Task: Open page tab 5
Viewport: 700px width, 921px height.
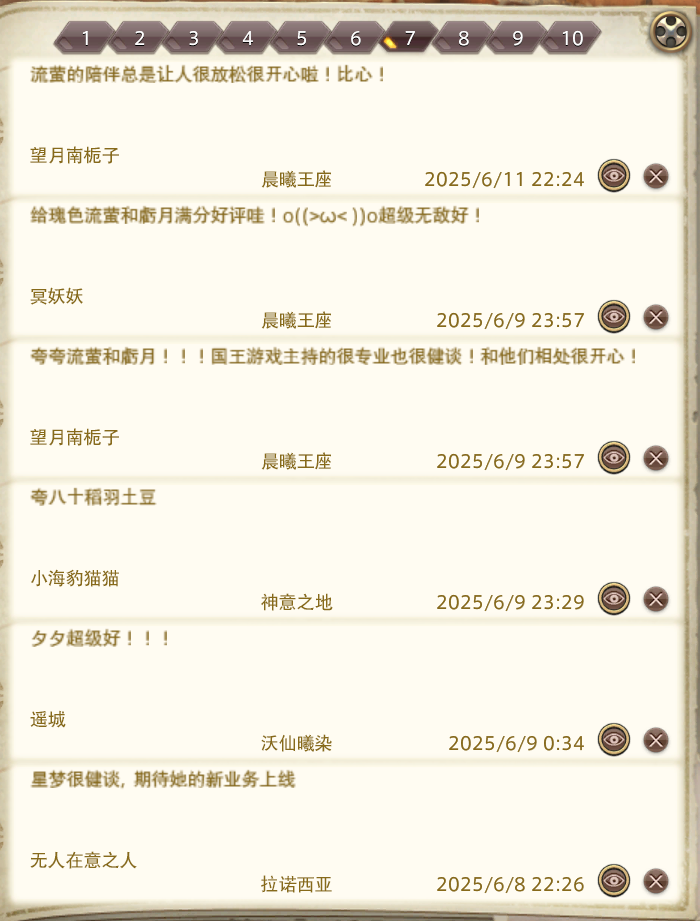Action: coord(301,39)
